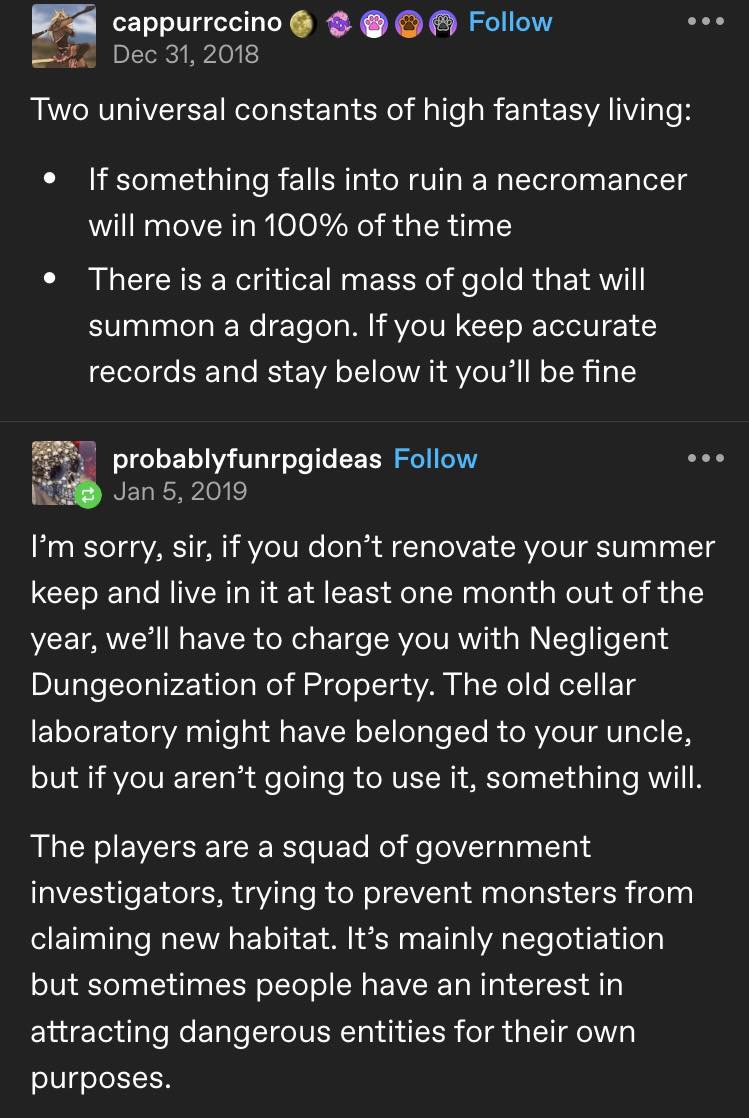Visit the probablyfunrpgideas blog name

[247, 459]
